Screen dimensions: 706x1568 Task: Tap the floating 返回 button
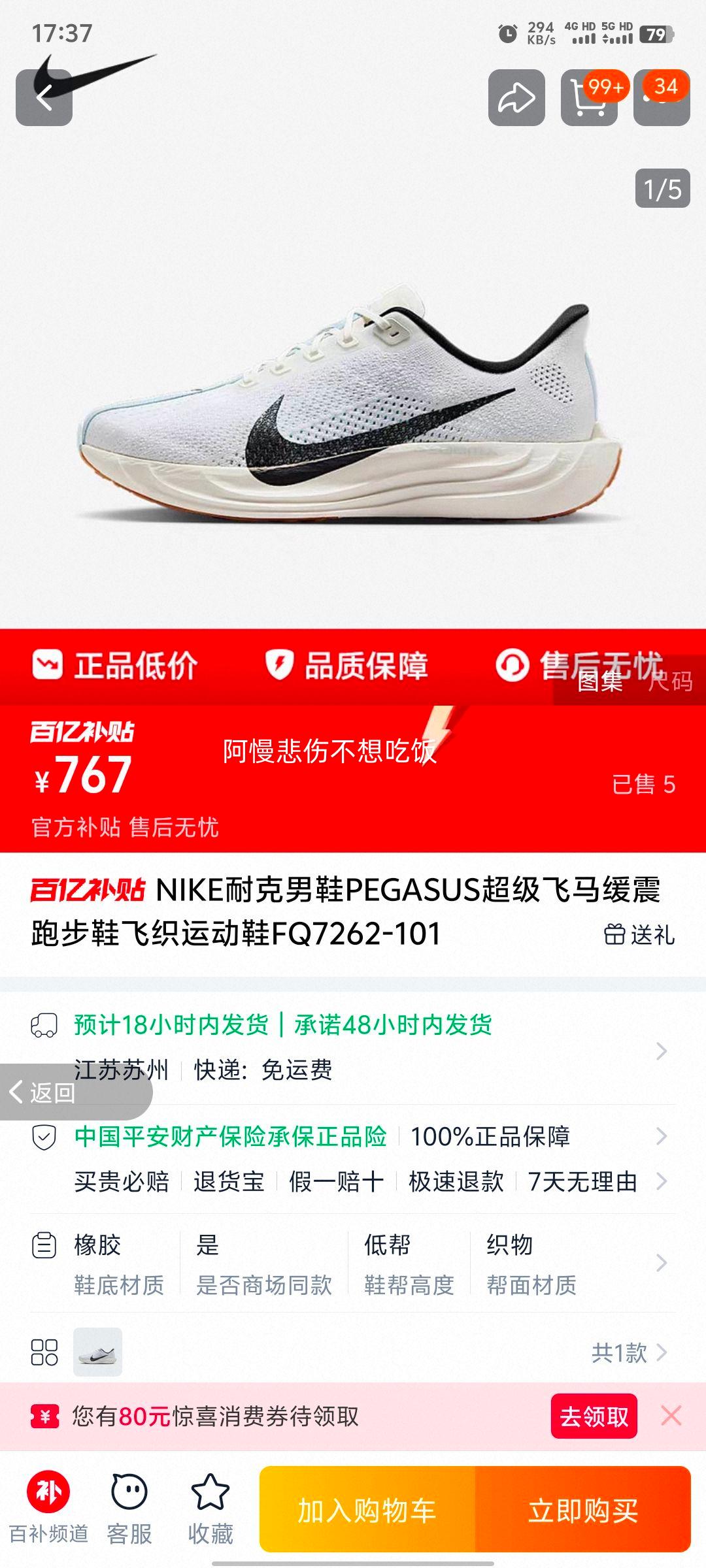(46, 1092)
